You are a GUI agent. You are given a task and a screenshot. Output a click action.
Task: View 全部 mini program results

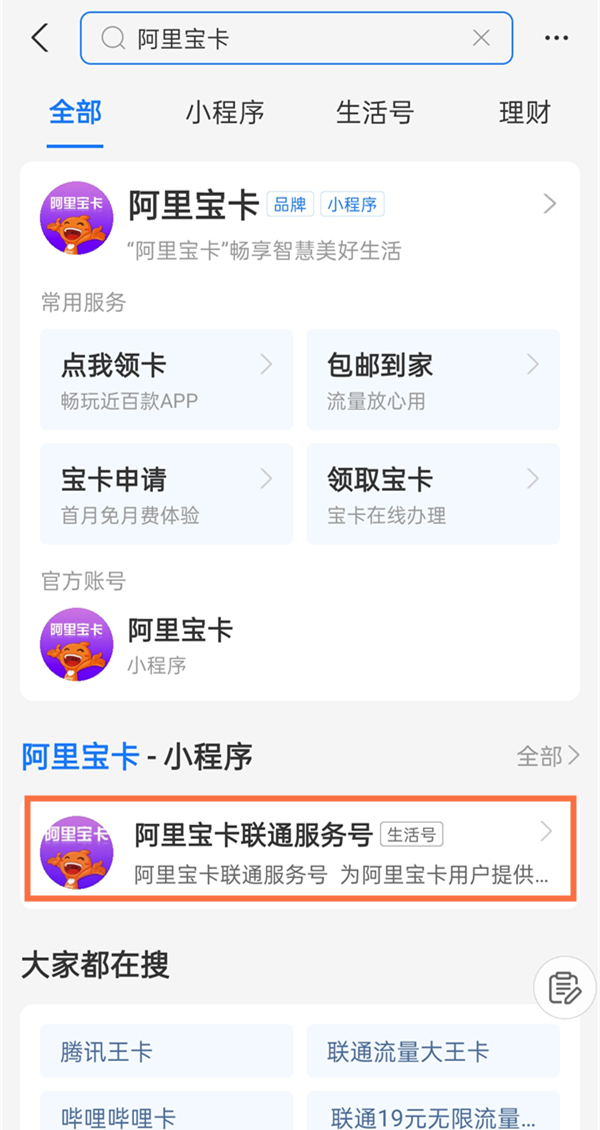point(547,756)
